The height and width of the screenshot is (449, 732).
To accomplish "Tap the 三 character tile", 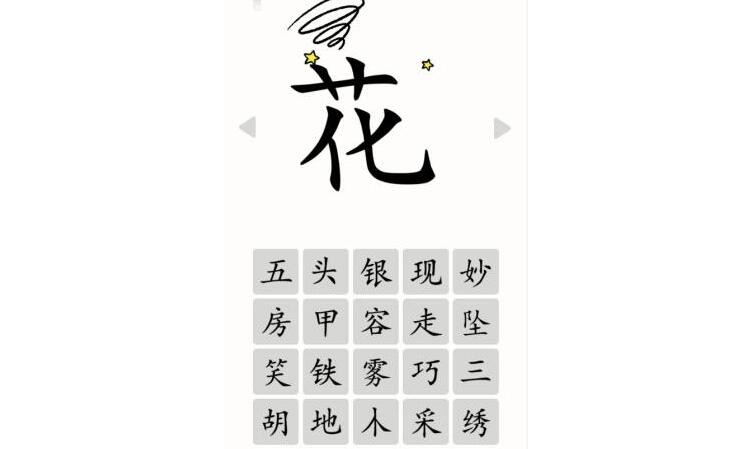I will point(475,372).
